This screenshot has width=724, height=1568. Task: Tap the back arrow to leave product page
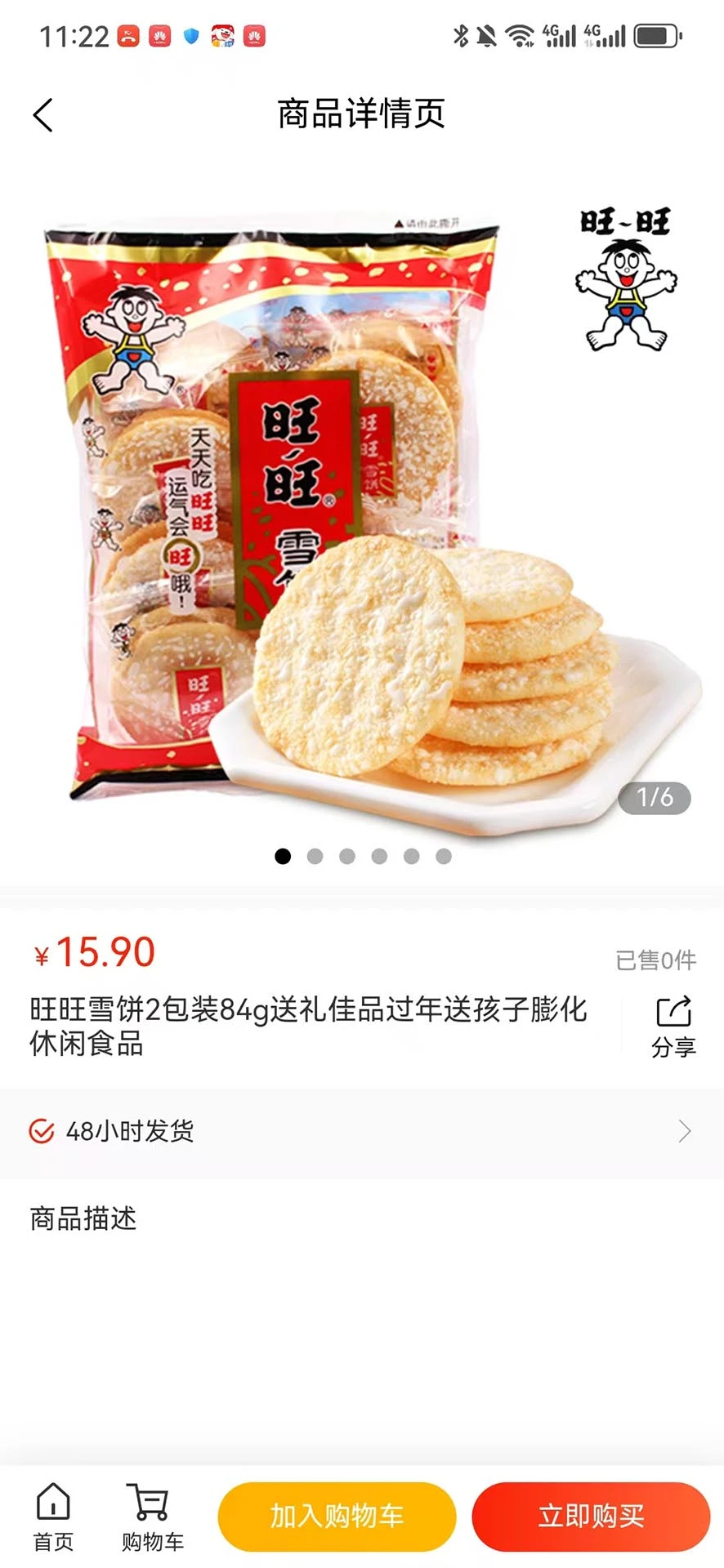coord(42,114)
